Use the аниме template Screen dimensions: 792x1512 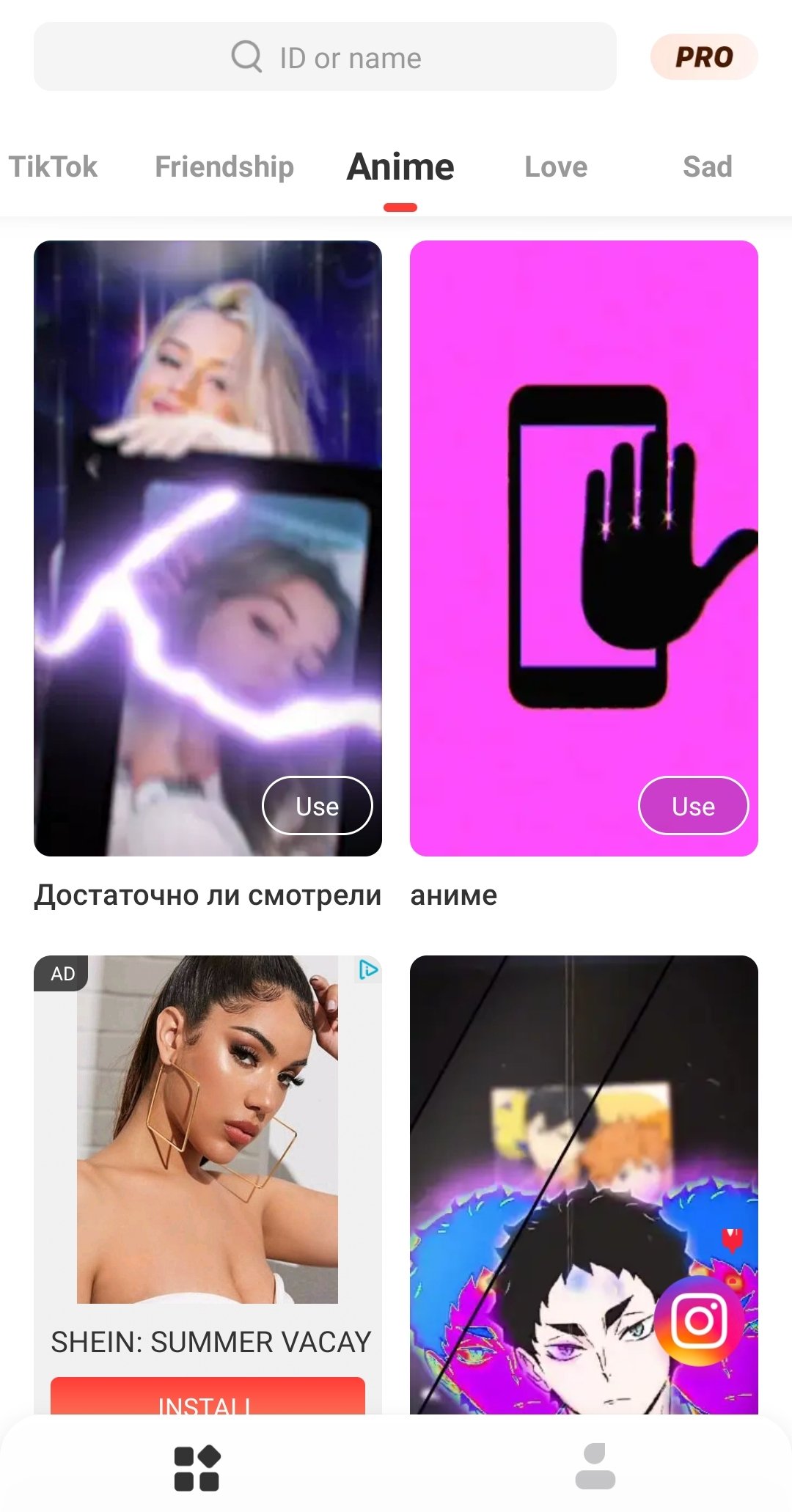point(693,806)
